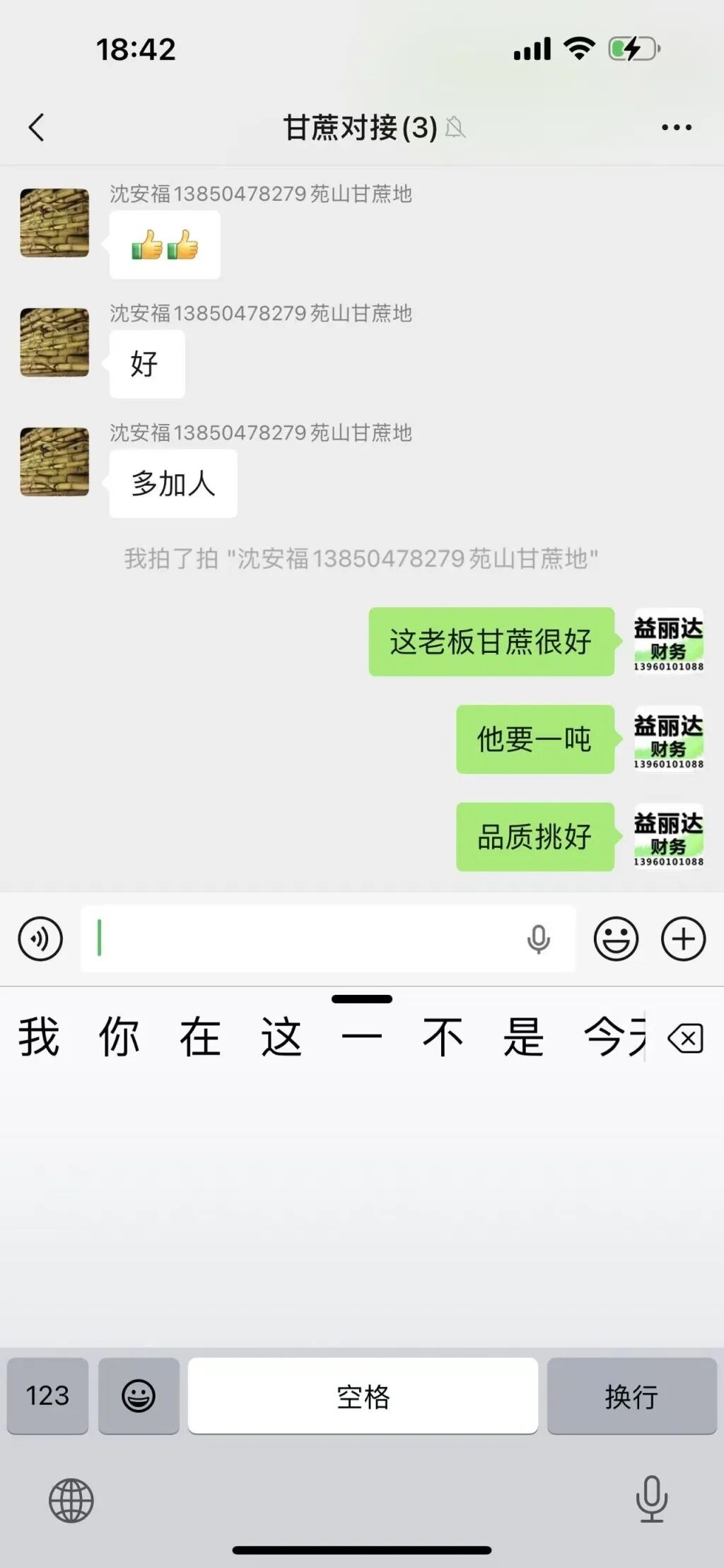The image size is (724, 1568).
Task: Switch keyboard language with the globe key
Action: coord(71,1499)
